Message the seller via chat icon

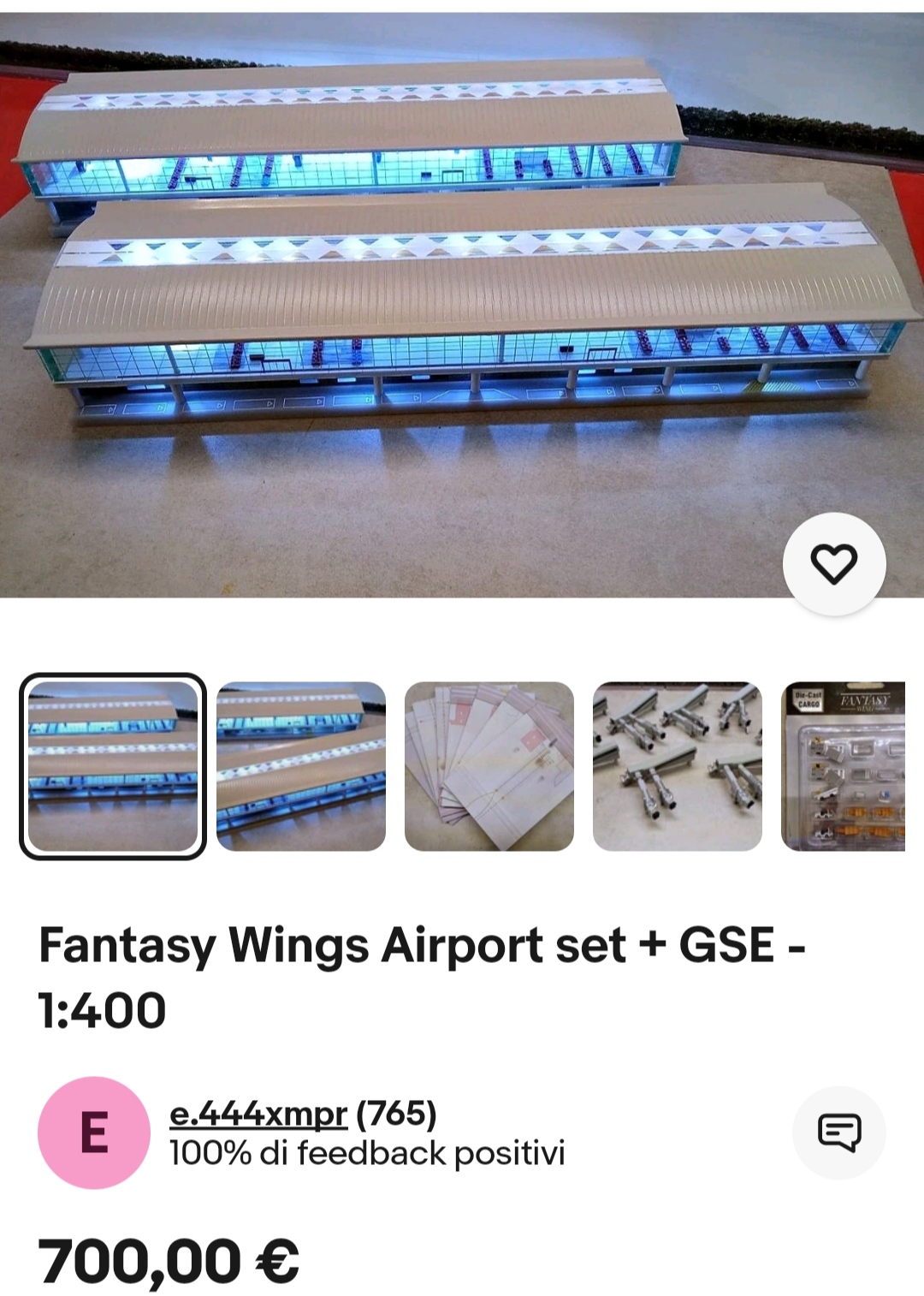pyautogui.click(x=838, y=1133)
